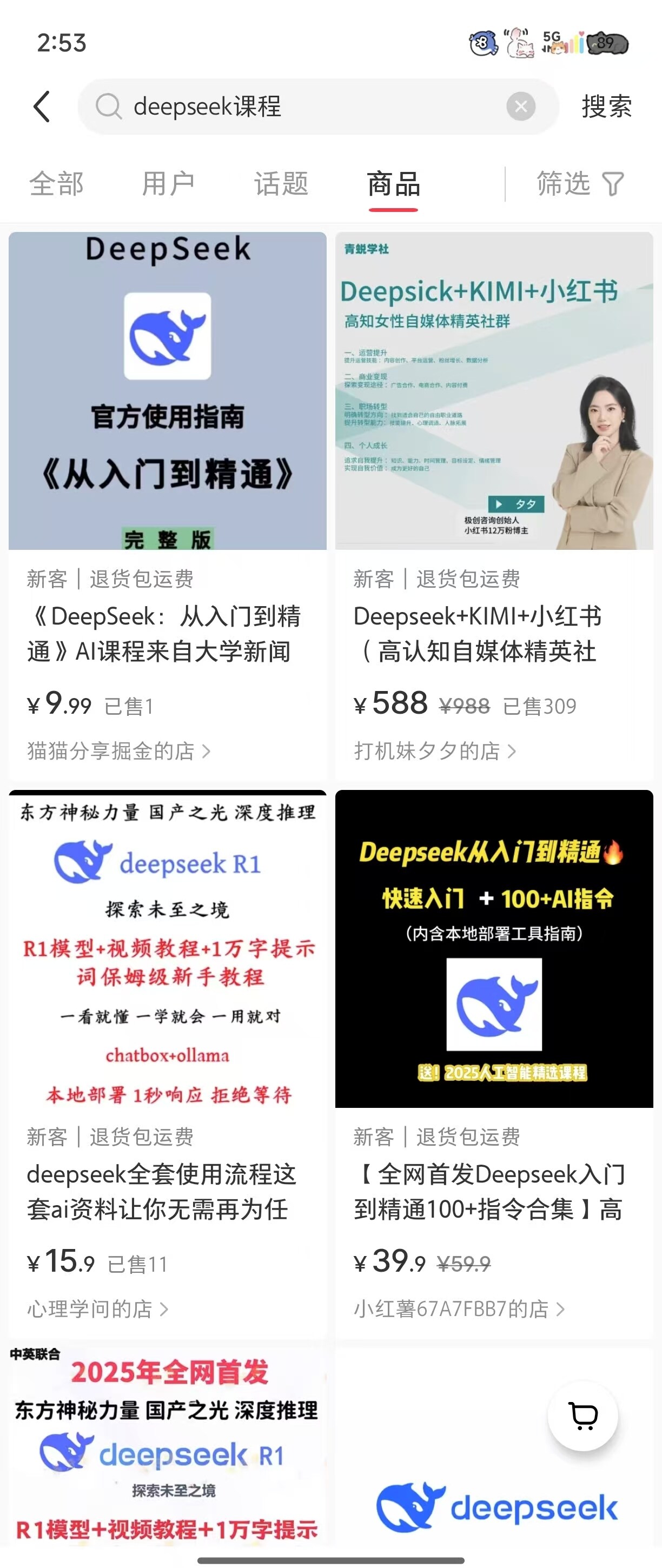Go back from search results
Image resolution: width=662 pixels, height=1568 pixels.
coord(42,107)
